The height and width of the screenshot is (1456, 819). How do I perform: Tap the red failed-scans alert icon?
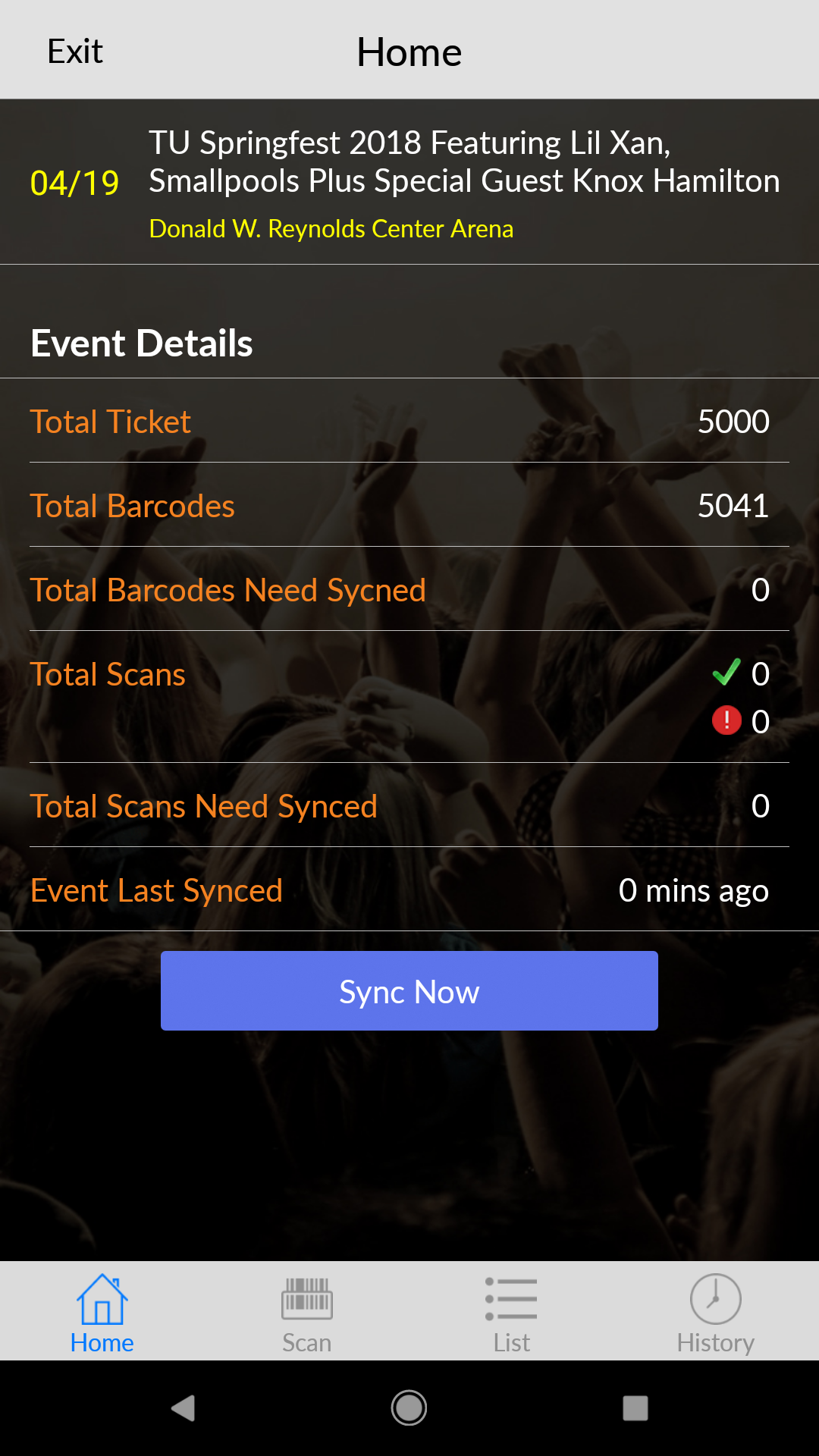(726, 720)
